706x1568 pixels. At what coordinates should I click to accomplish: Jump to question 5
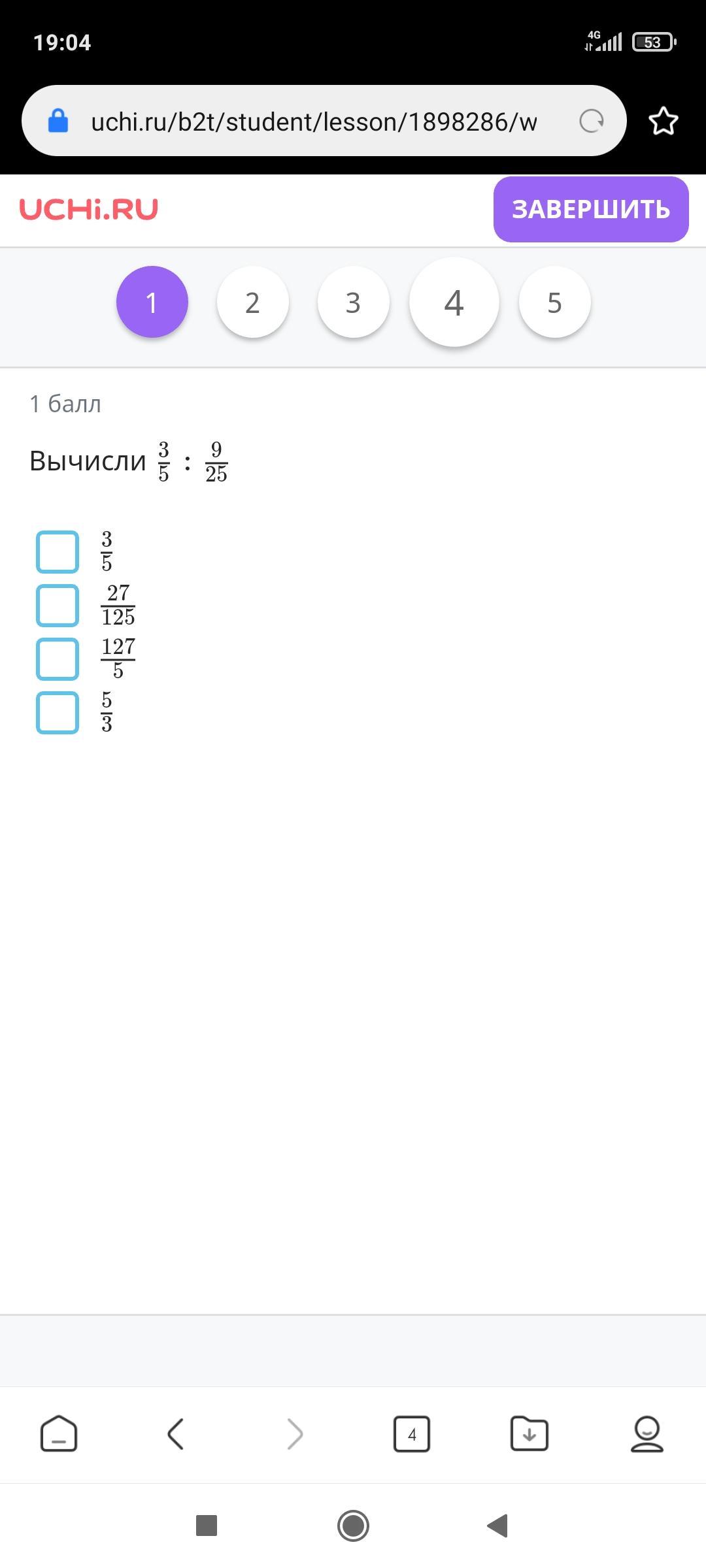(x=554, y=302)
